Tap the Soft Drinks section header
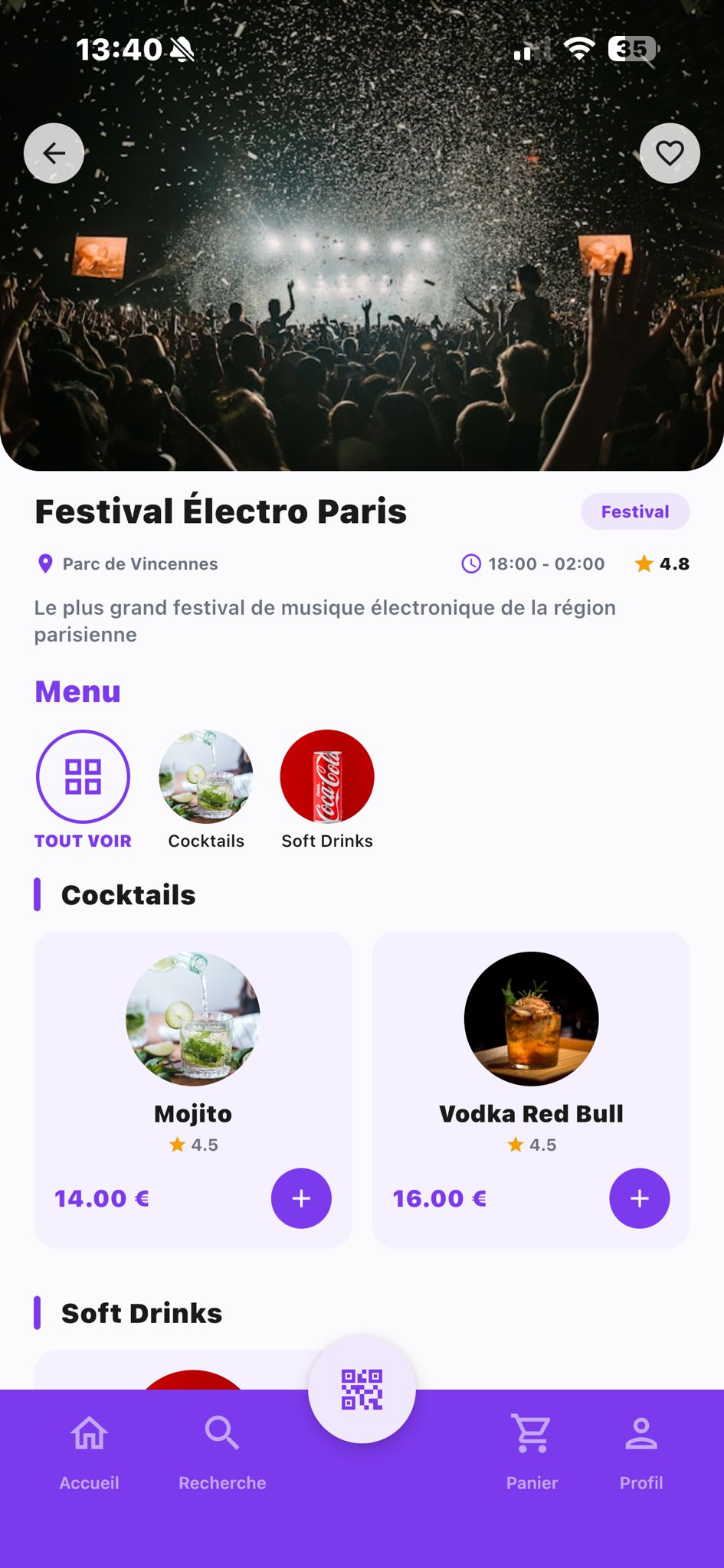The height and width of the screenshot is (1568, 724). [141, 1313]
